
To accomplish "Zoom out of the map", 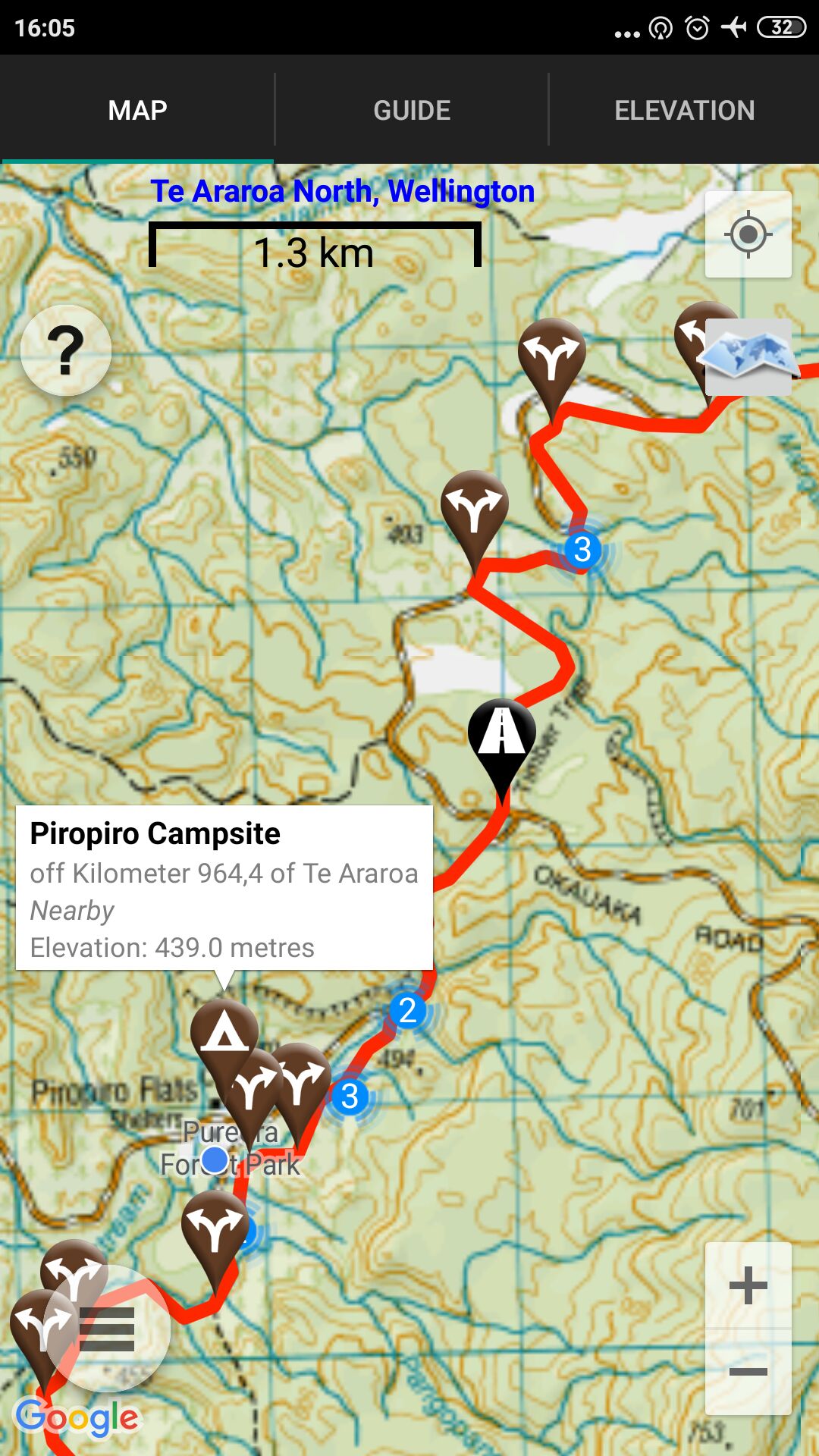I will click(x=748, y=1371).
